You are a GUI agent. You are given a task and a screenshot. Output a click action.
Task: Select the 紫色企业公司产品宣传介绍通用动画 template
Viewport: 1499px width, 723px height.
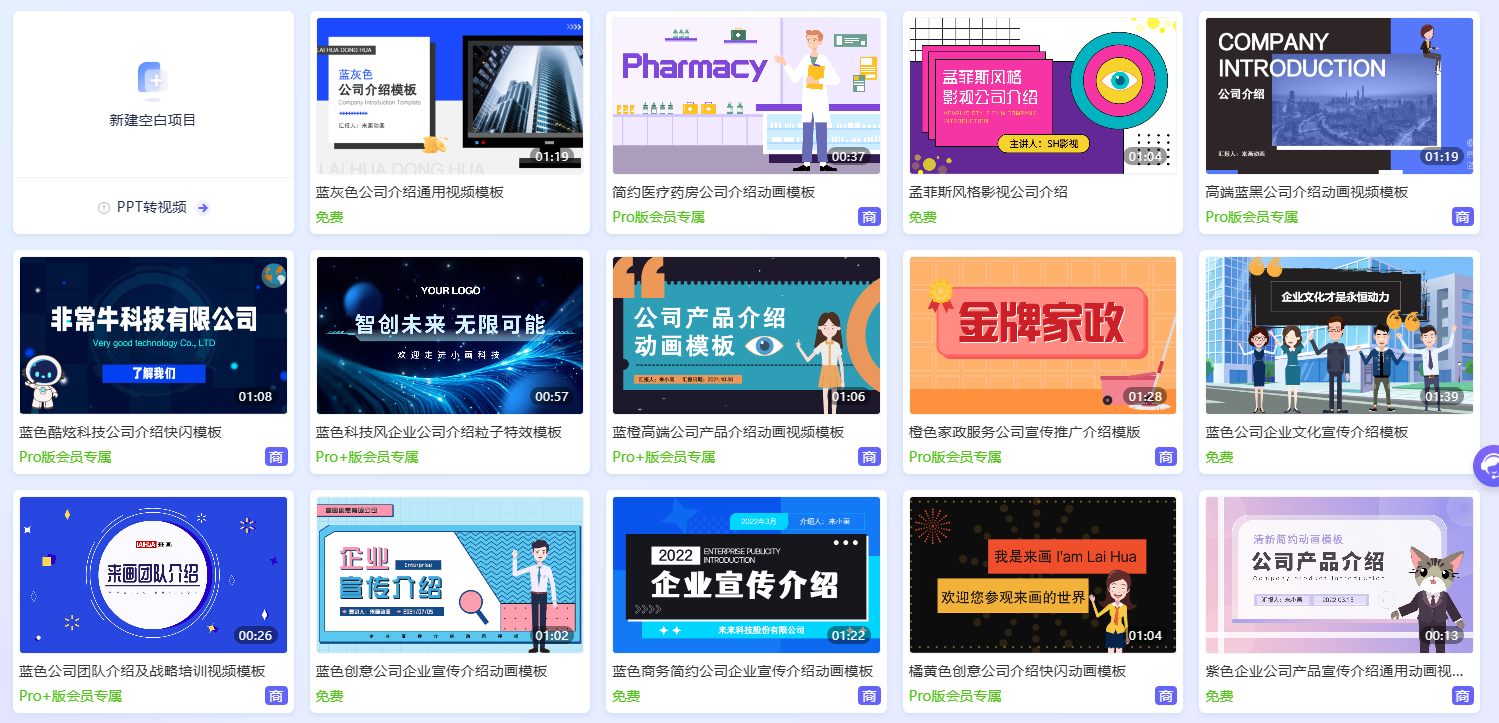(1339, 575)
